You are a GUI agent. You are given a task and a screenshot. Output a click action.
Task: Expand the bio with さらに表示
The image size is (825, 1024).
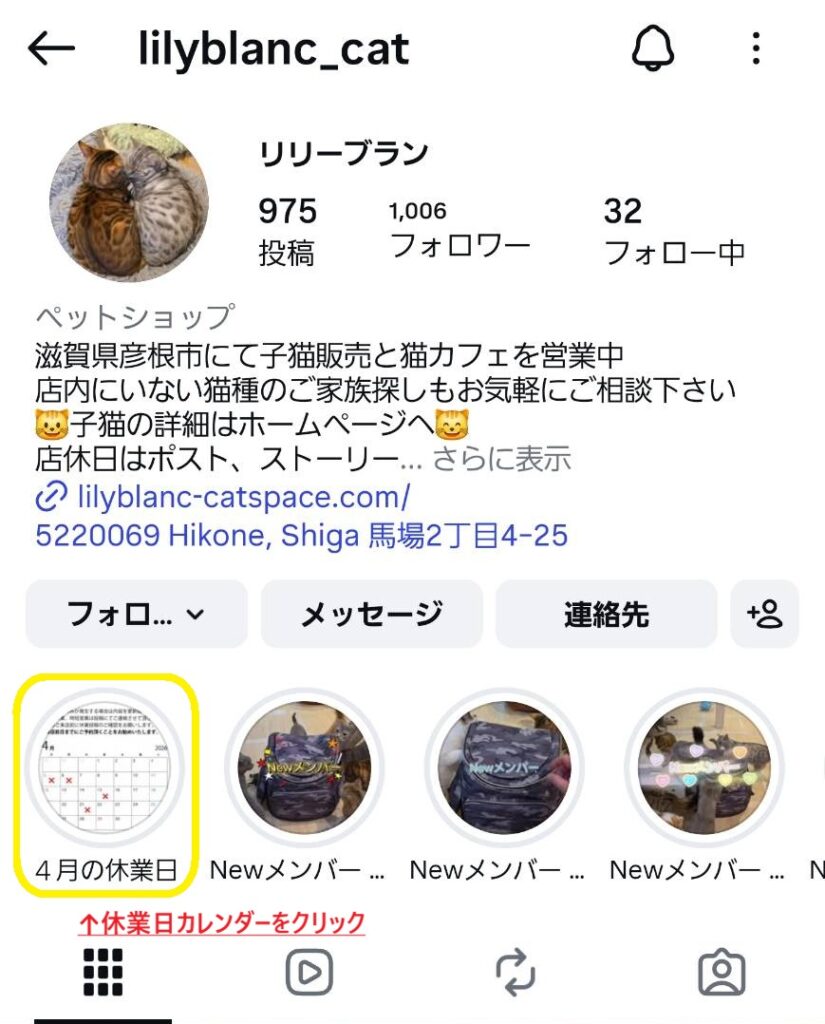pos(502,460)
